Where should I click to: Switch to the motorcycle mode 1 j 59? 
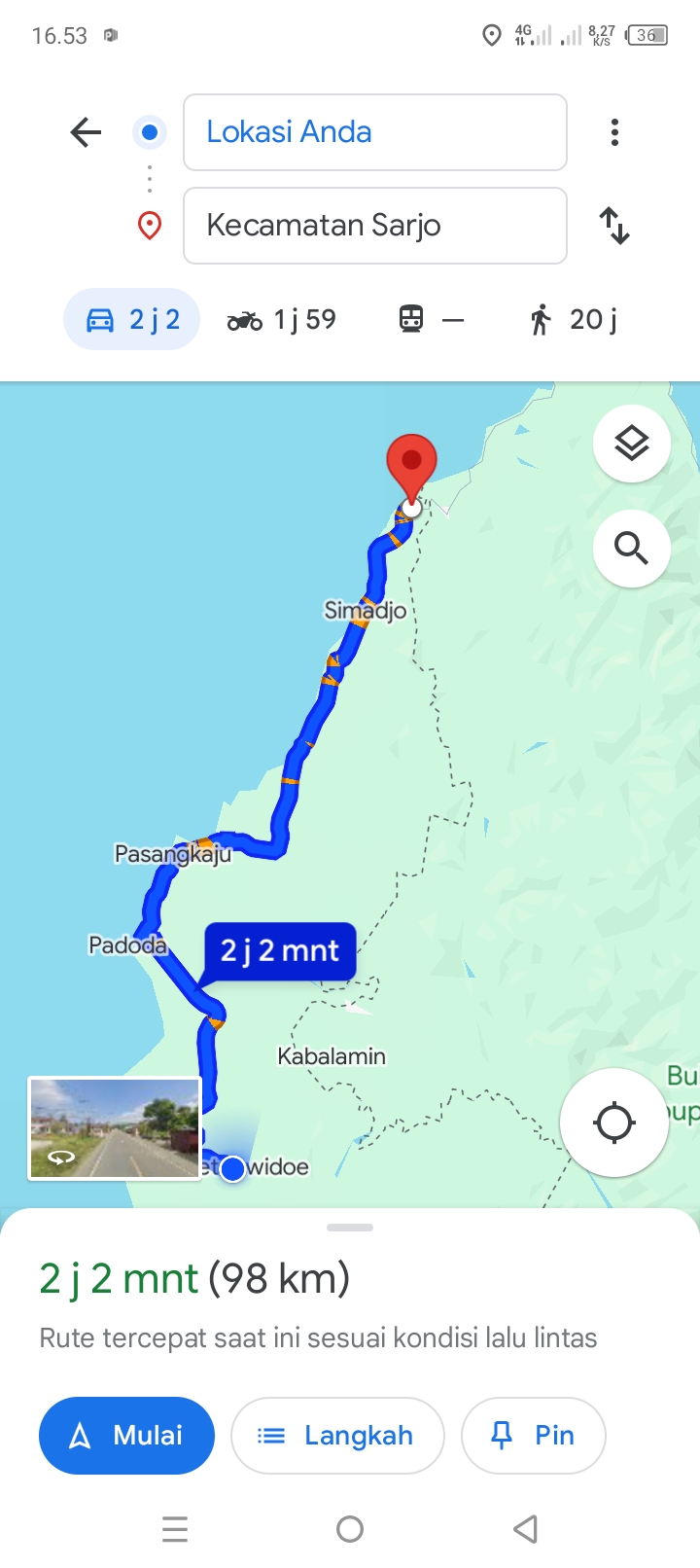tap(282, 319)
